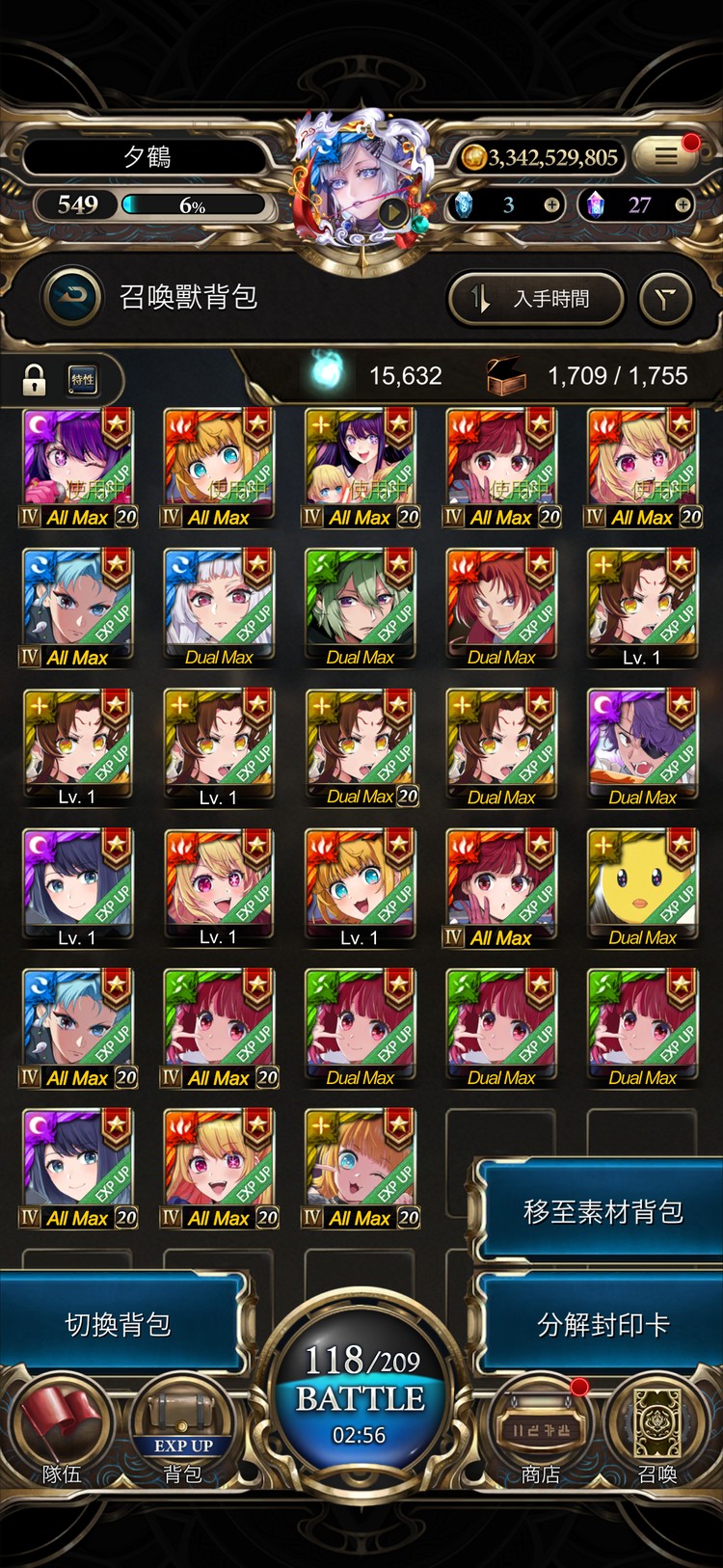This screenshot has height=1568, width=723.
Task: Open the 商店 shop tab
Action: 540,1437
